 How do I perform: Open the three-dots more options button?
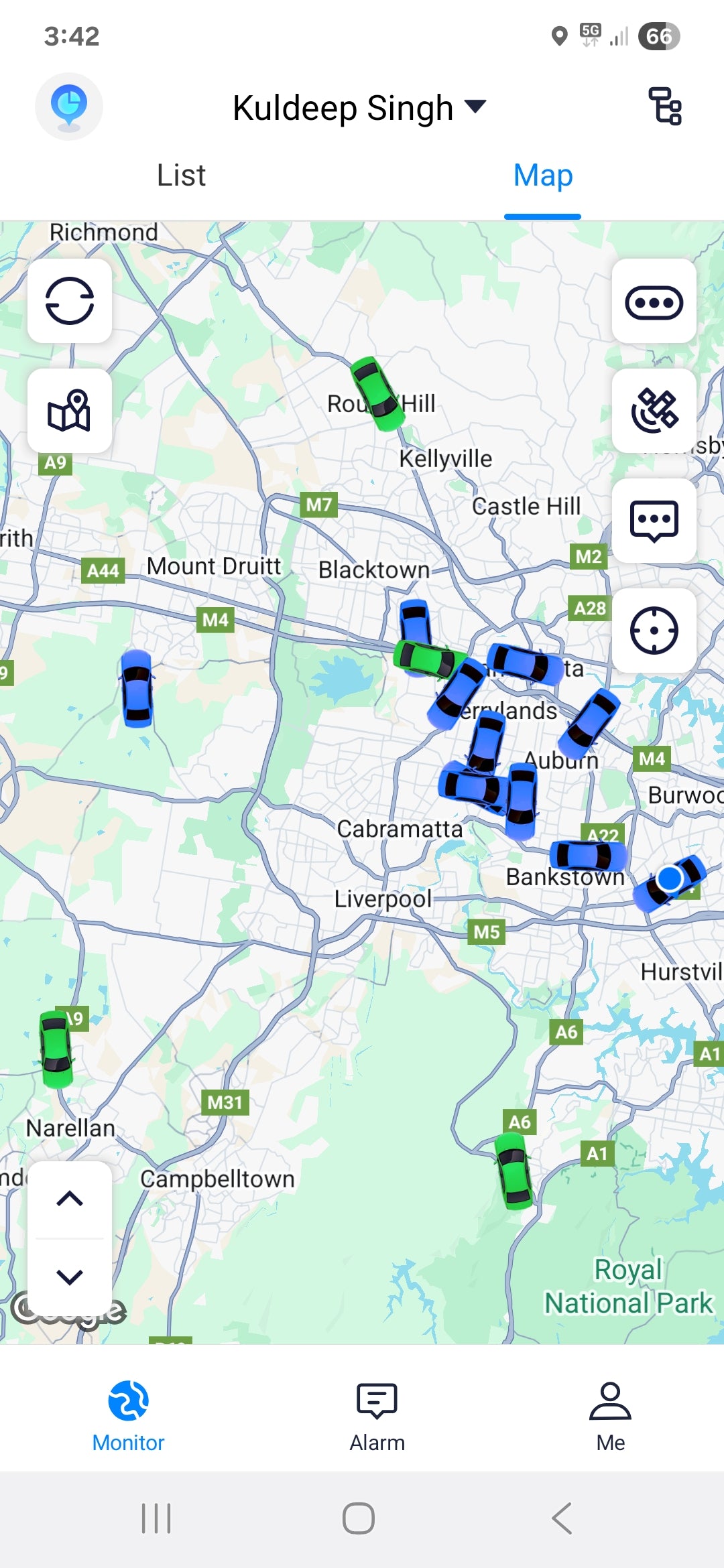[x=654, y=302]
